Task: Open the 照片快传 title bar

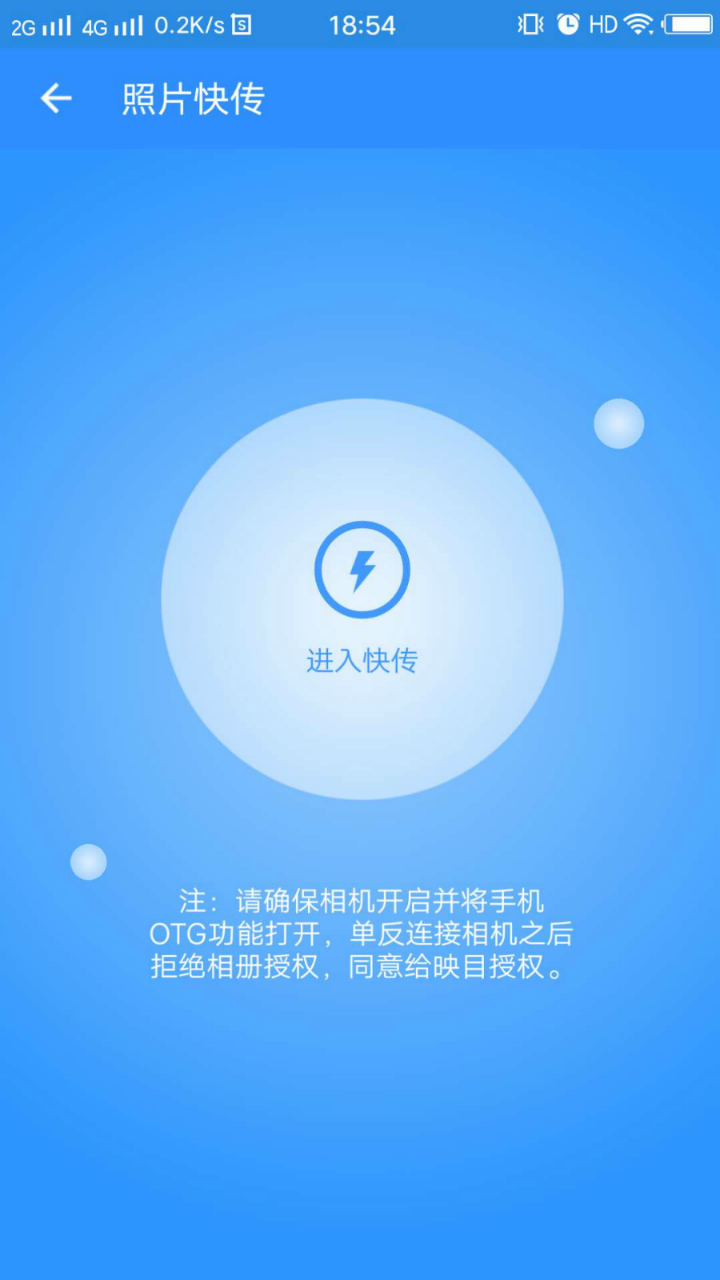Action: [194, 99]
